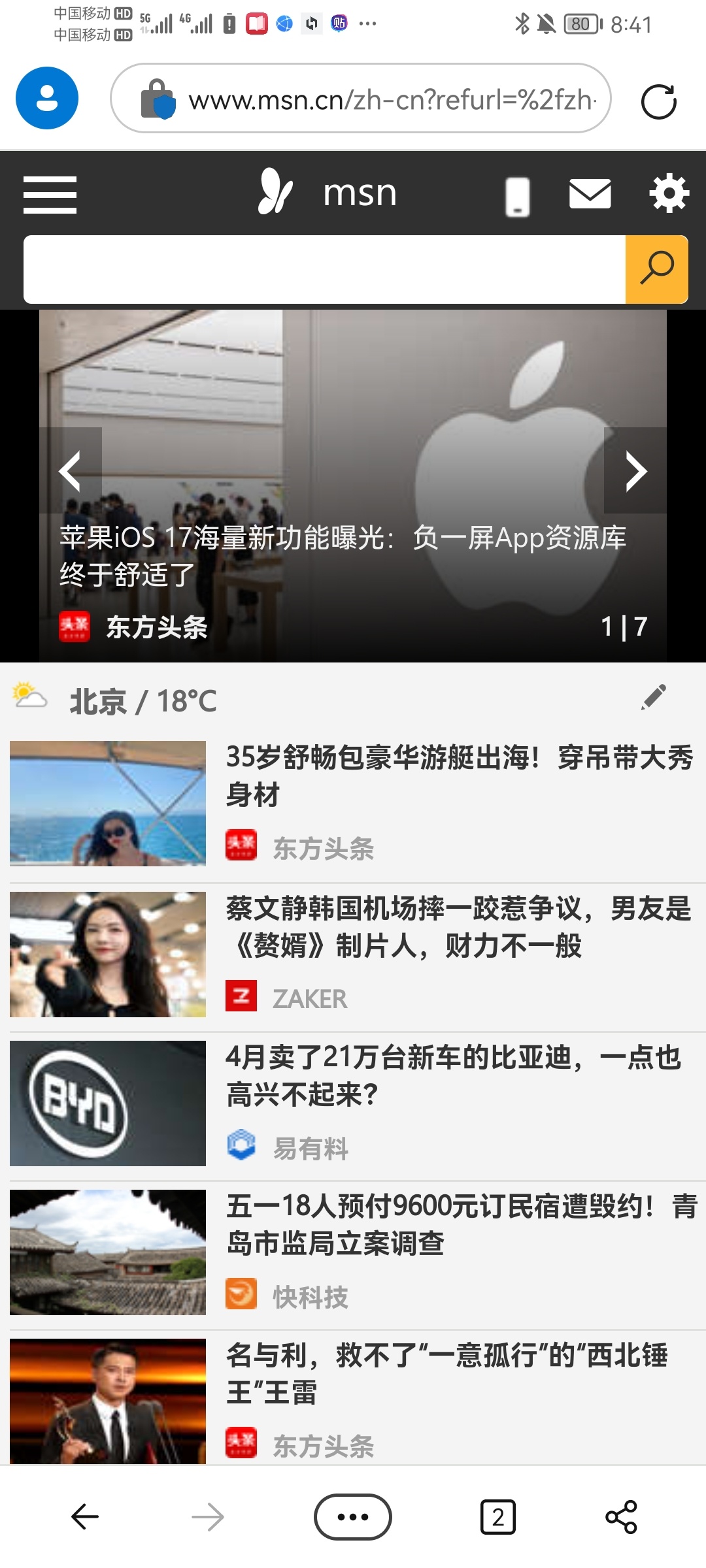Tap the yellow search button

(656, 269)
